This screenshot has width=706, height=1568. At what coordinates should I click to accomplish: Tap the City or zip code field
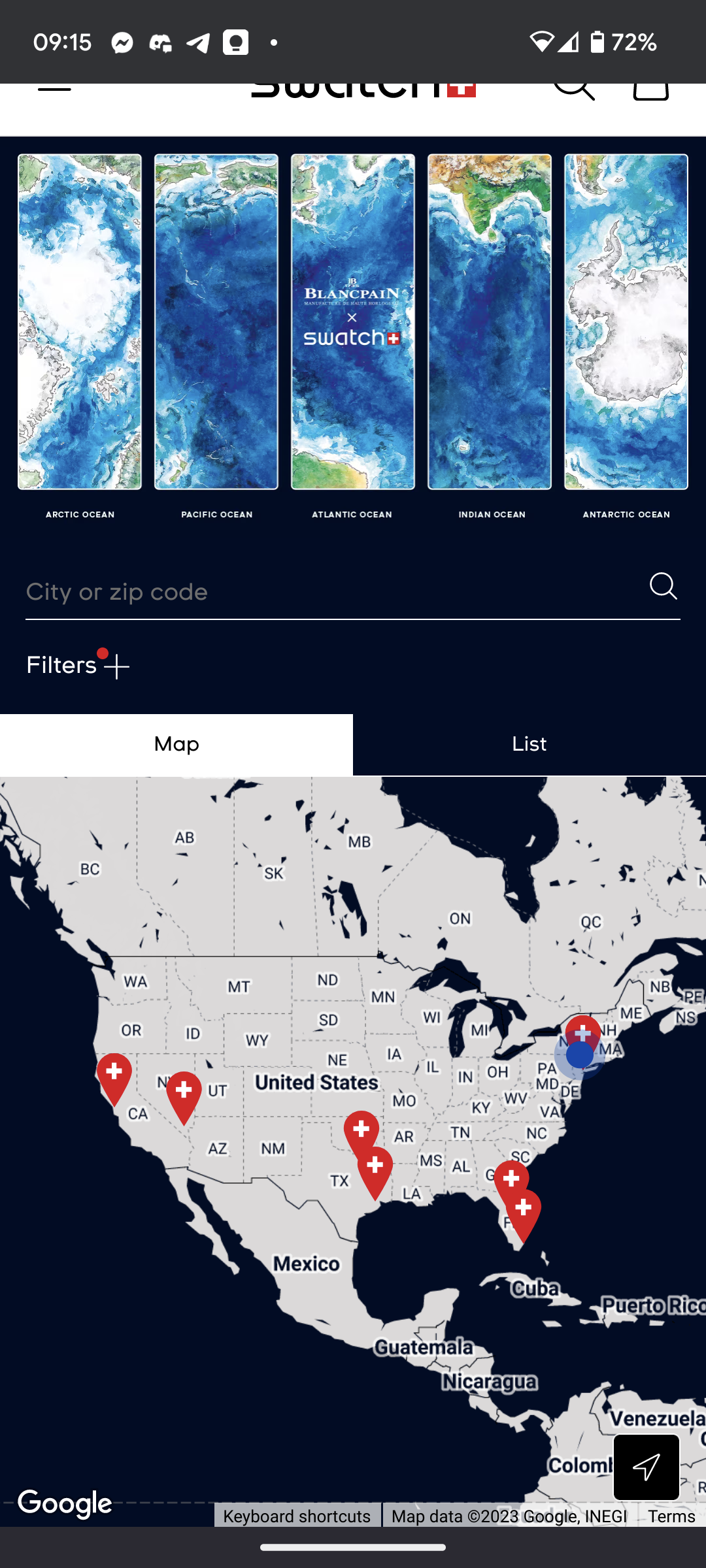coord(327,592)
